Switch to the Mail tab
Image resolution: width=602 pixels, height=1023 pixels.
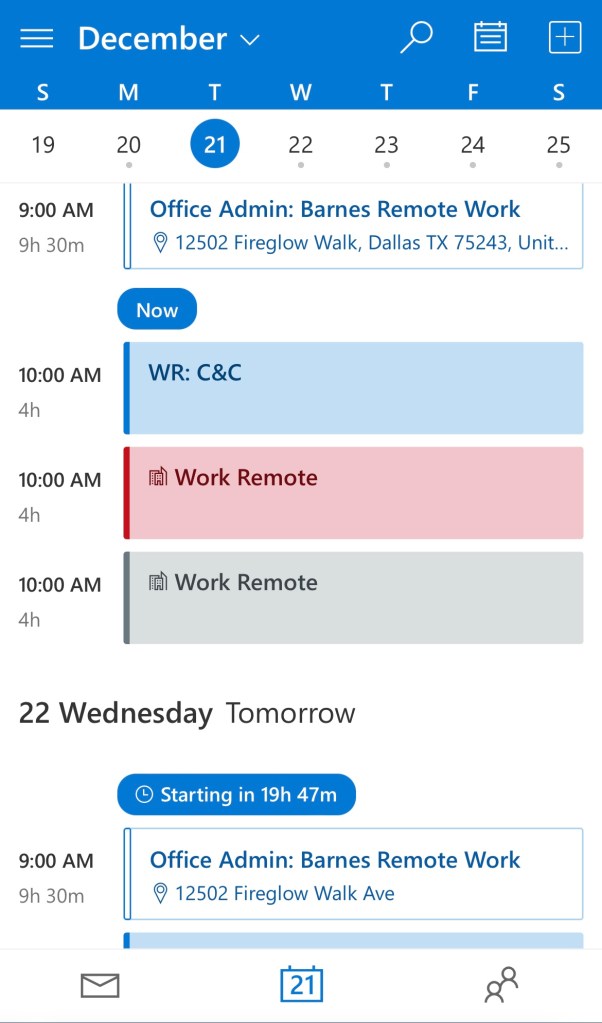[100, 986]
